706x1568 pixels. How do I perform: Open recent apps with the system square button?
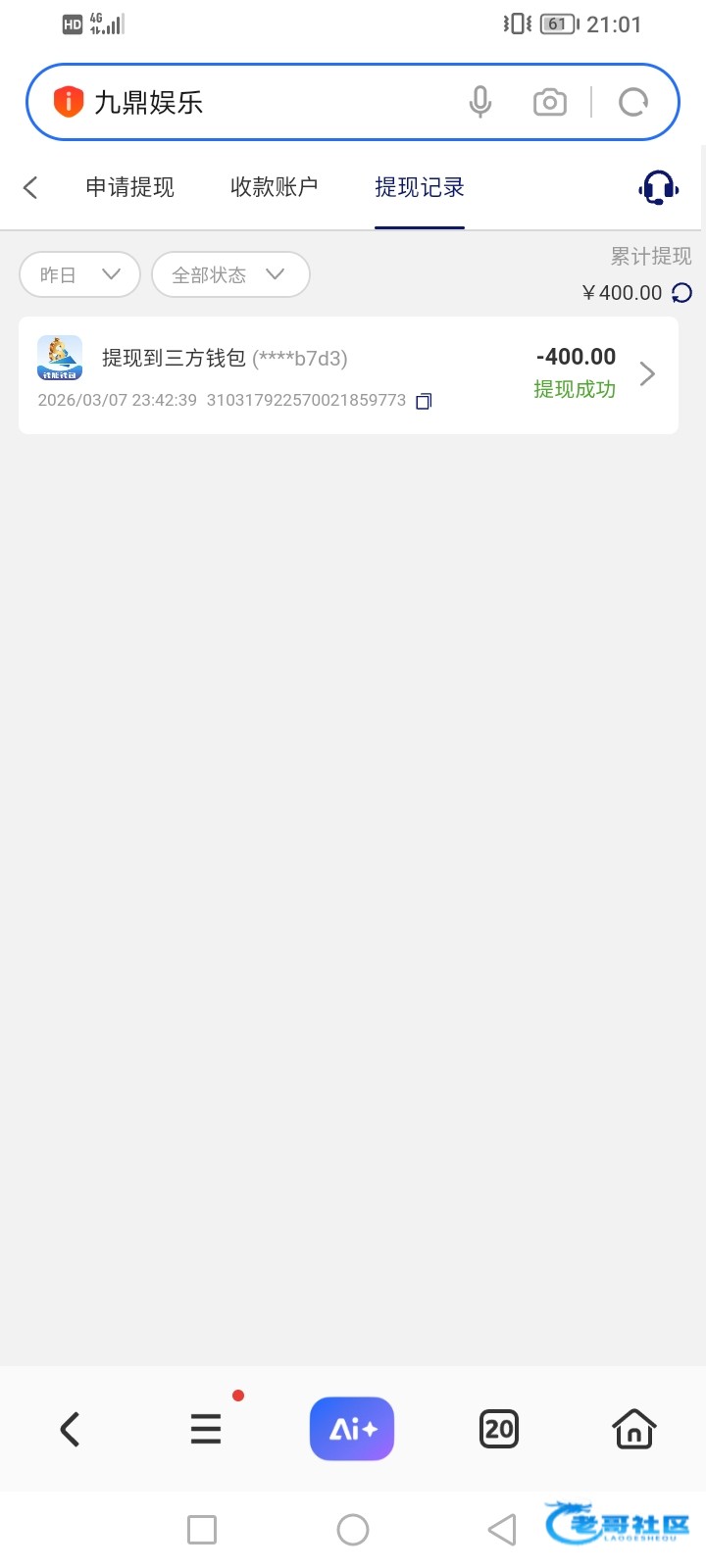[202, 1529]
